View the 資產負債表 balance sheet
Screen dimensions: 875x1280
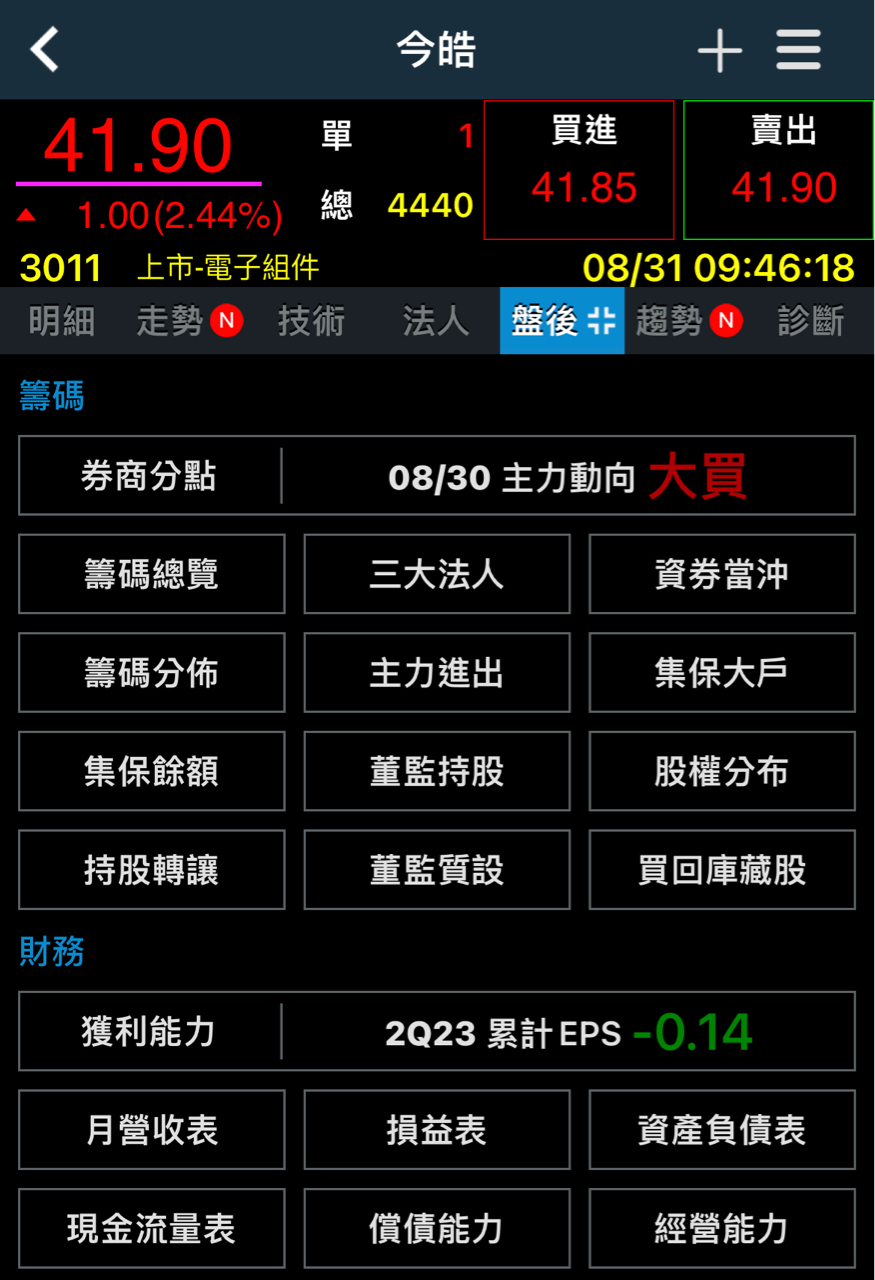click(722, 1130)
